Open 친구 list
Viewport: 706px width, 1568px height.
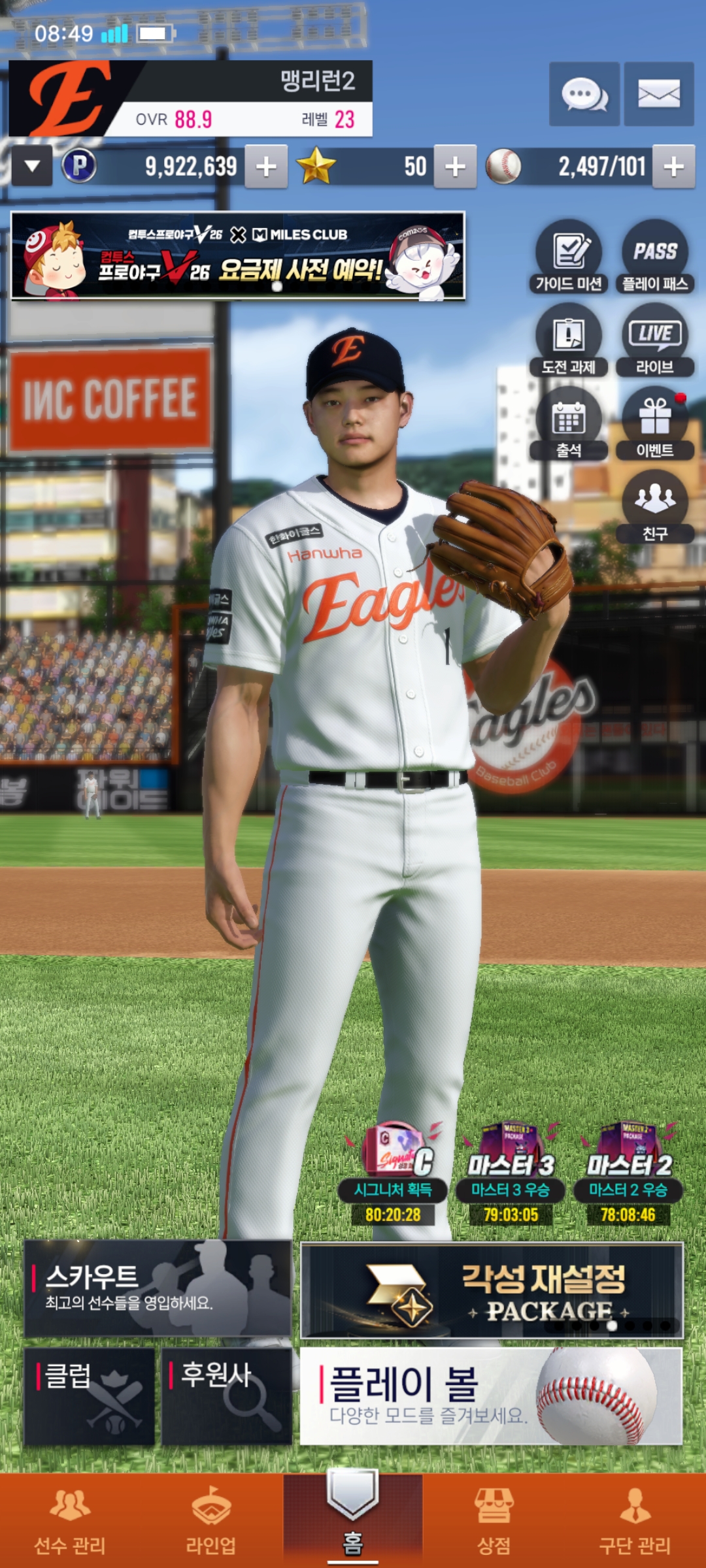pos(655,506)
